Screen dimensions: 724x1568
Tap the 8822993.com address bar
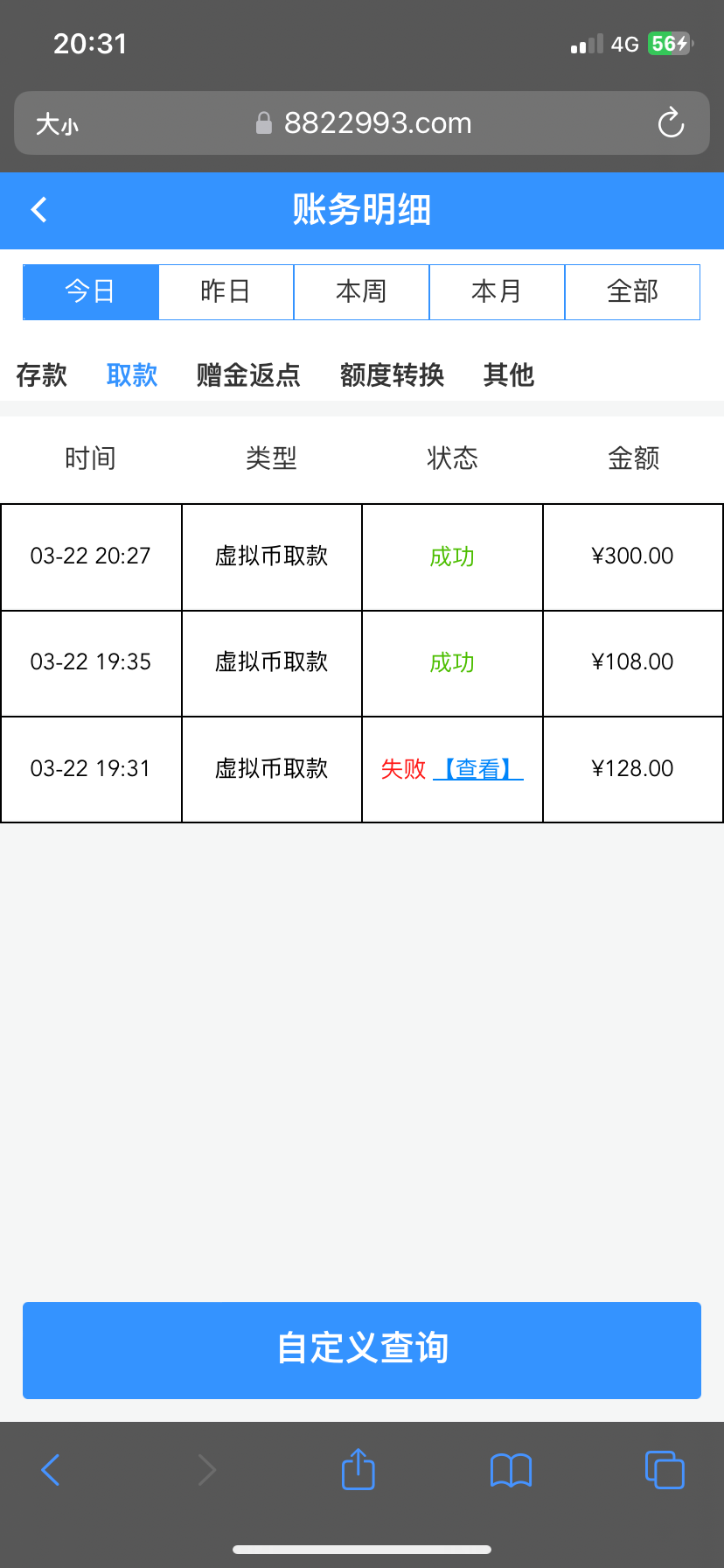click(x=376, y=123)
